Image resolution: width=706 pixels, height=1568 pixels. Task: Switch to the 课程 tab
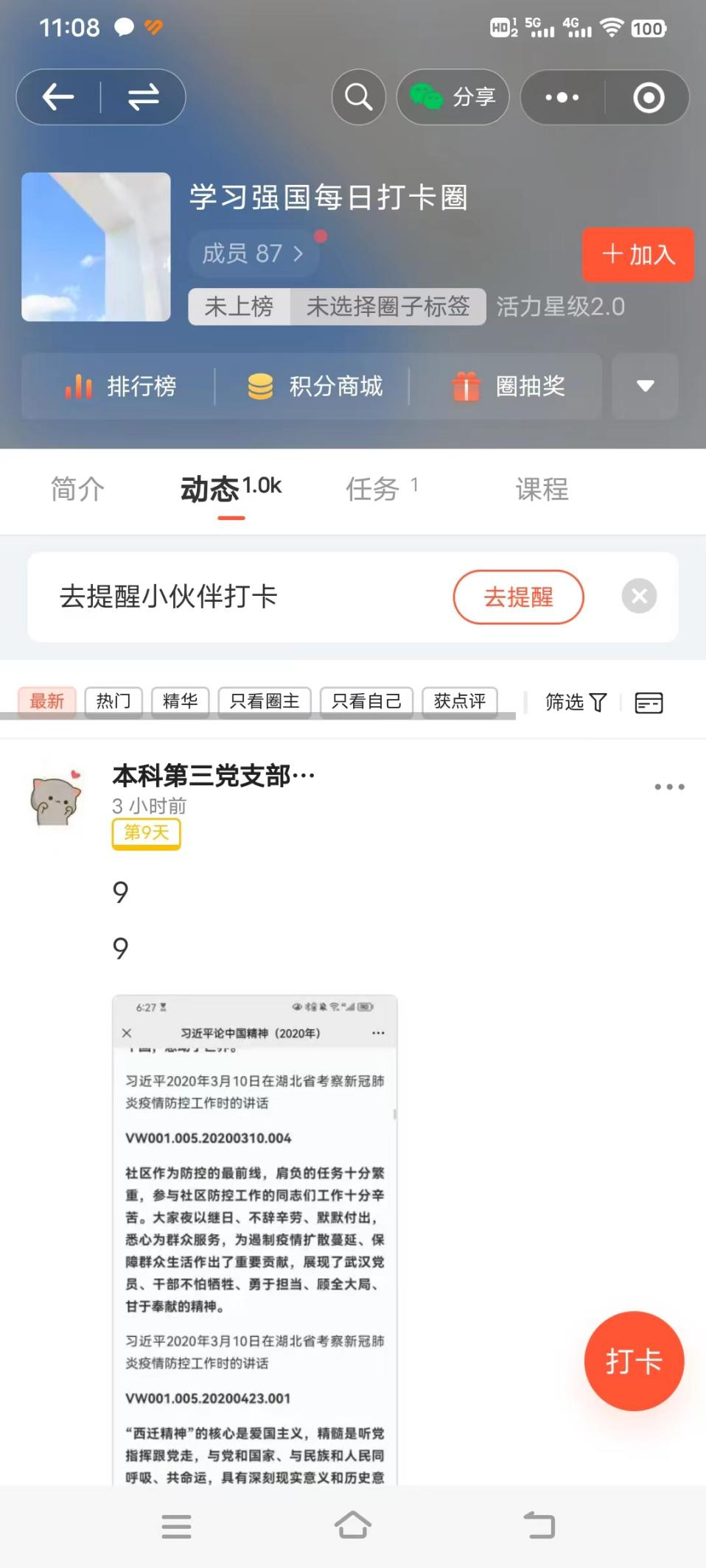pos(542,489)
